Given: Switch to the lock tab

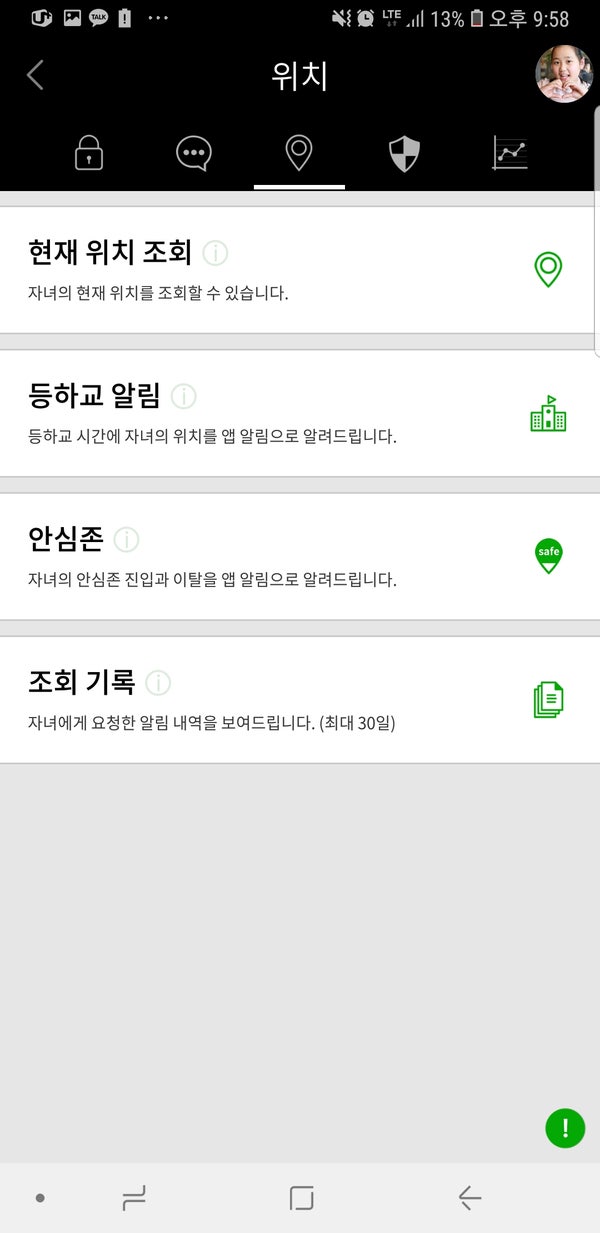Looking at the screenshot, I should (89, 154).
